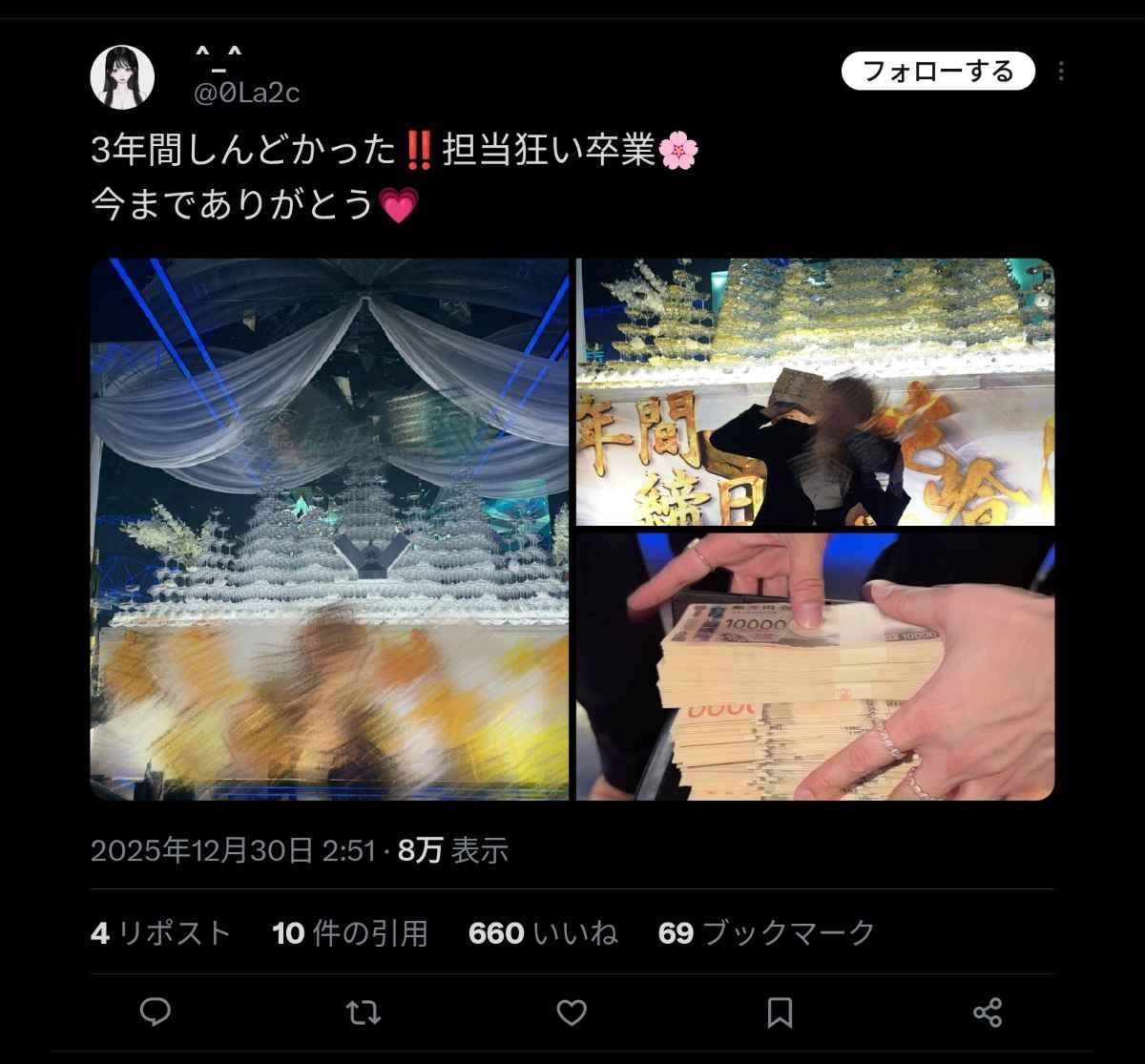
Task: Bookmark this post
Action: tap(779, 1012)
